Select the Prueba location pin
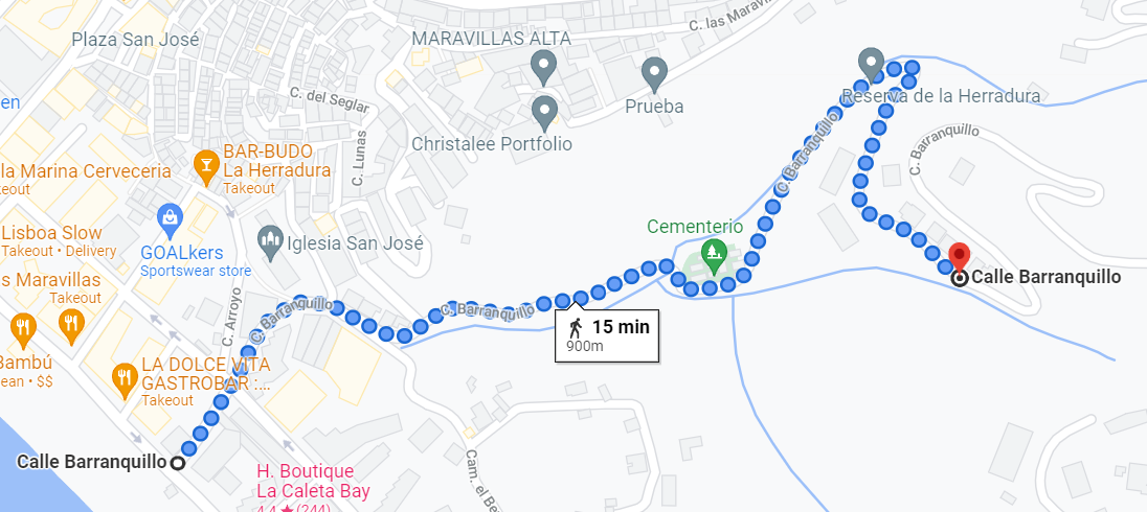The height and width of the screenshot is (512, 1148). pos(654,74)
